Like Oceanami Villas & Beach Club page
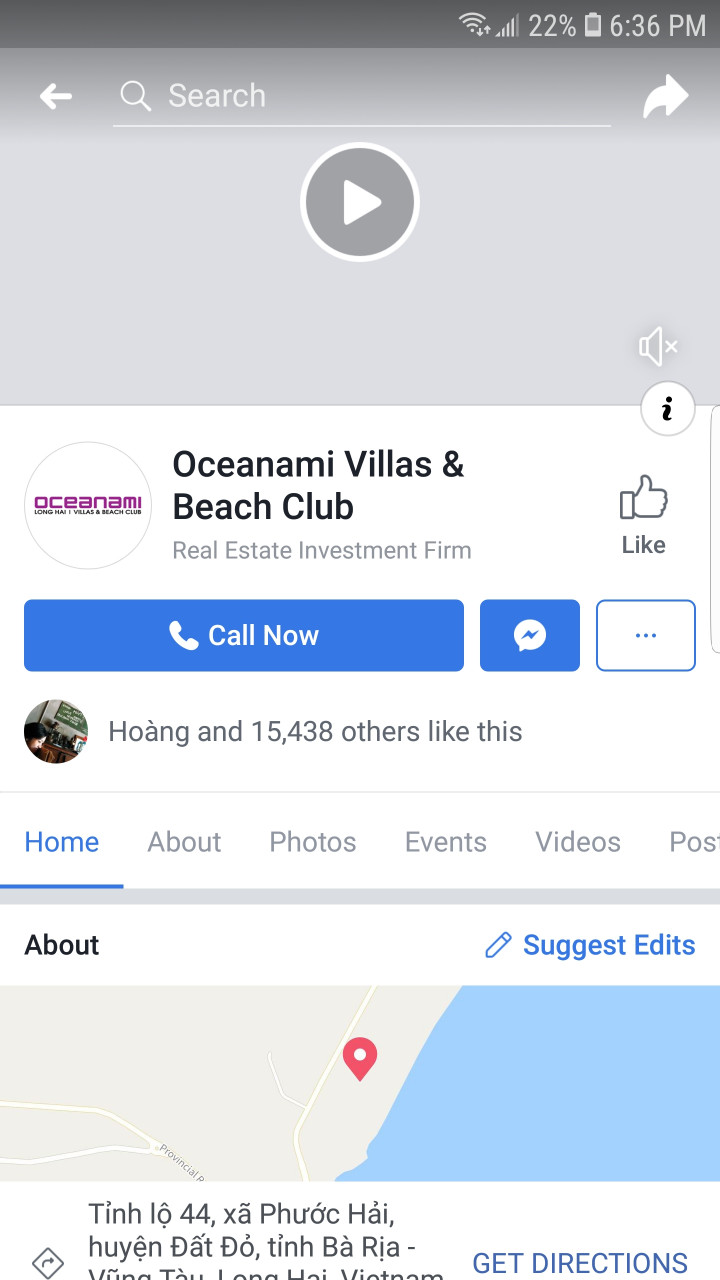Image resolution: width=720 pixels, height=1280 pixels. [x=643, y=514]
